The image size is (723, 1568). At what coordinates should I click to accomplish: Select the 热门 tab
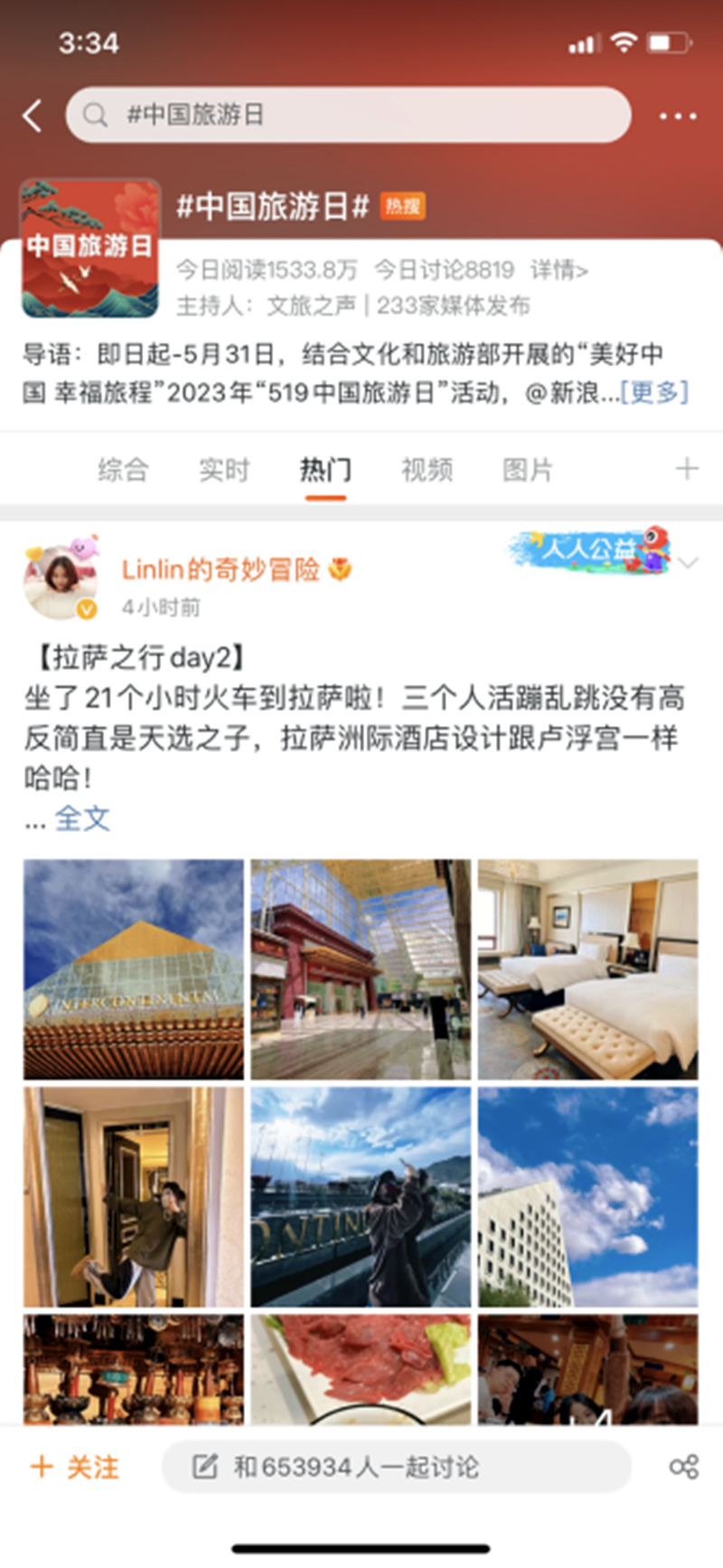click(325, 469)
